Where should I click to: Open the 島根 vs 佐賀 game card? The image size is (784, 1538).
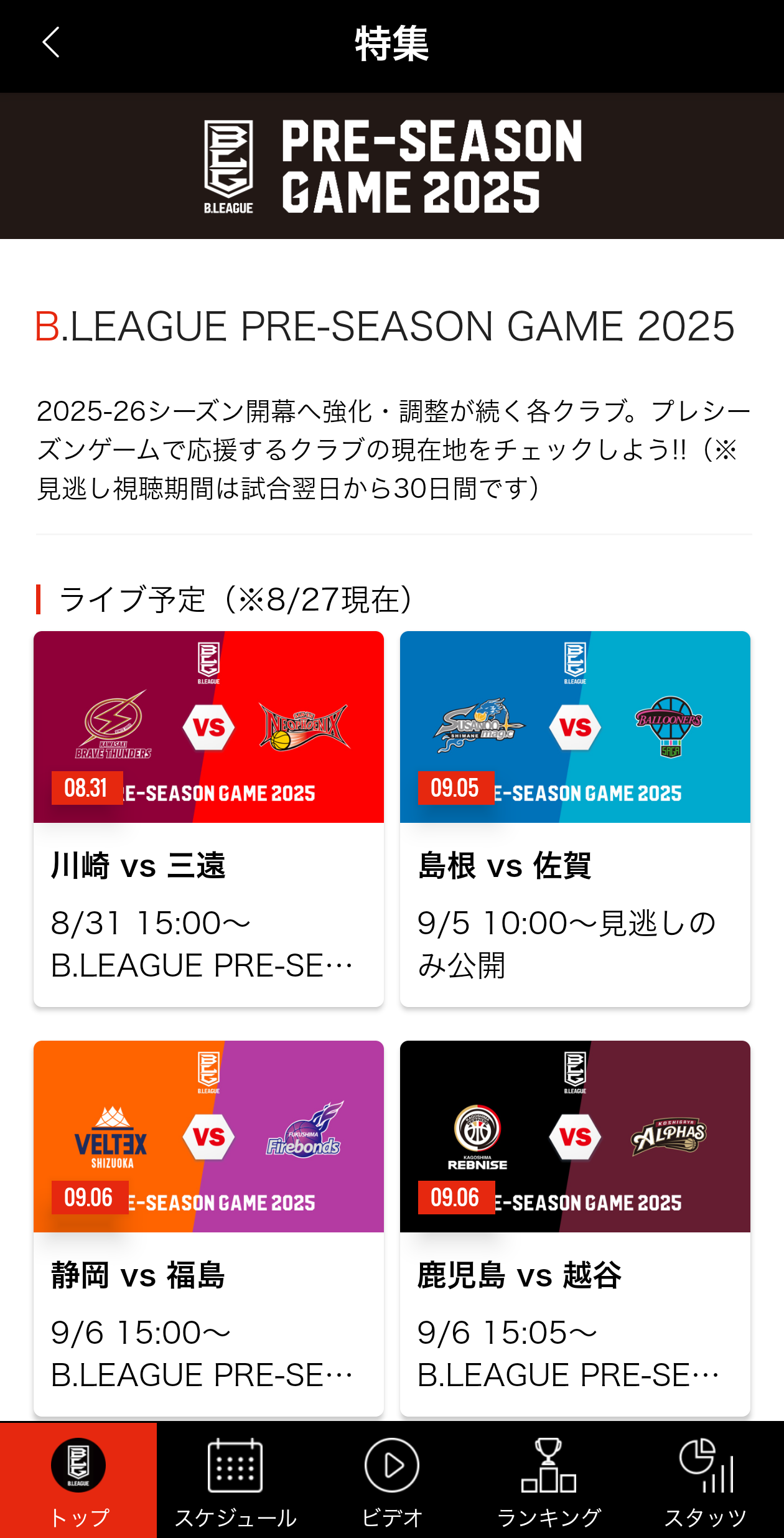tap(575, 818)
